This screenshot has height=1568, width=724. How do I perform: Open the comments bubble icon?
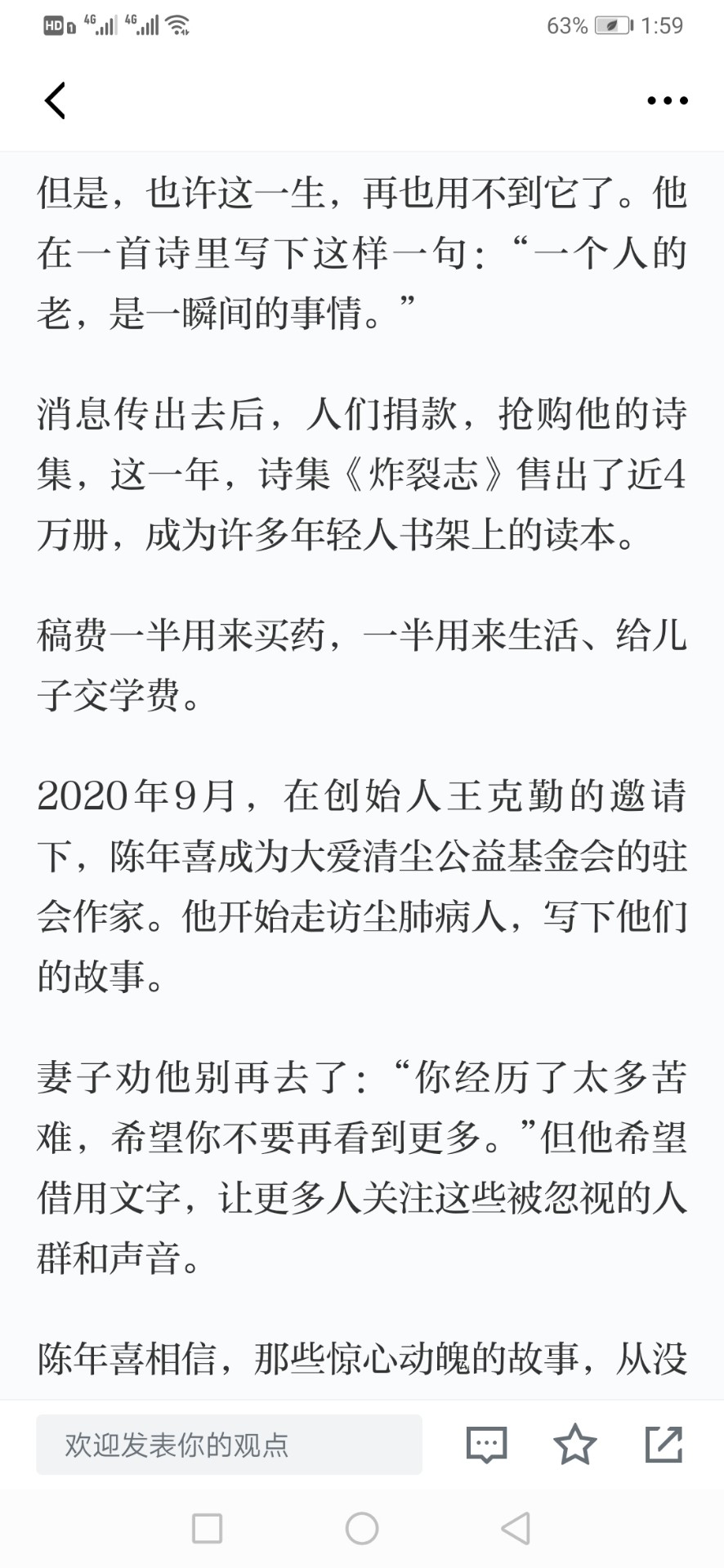click(x=486, y=1445)
